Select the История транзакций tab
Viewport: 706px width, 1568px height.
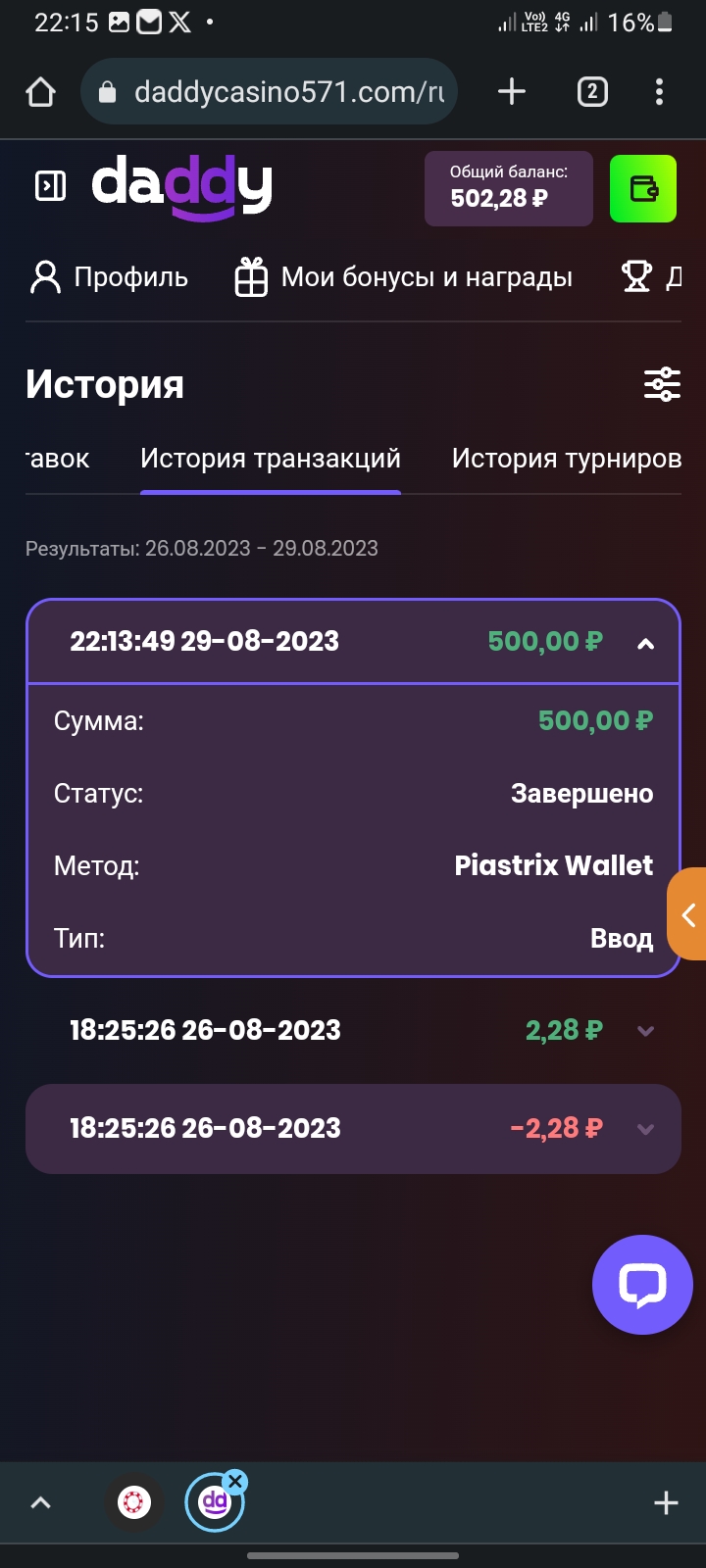270,459
